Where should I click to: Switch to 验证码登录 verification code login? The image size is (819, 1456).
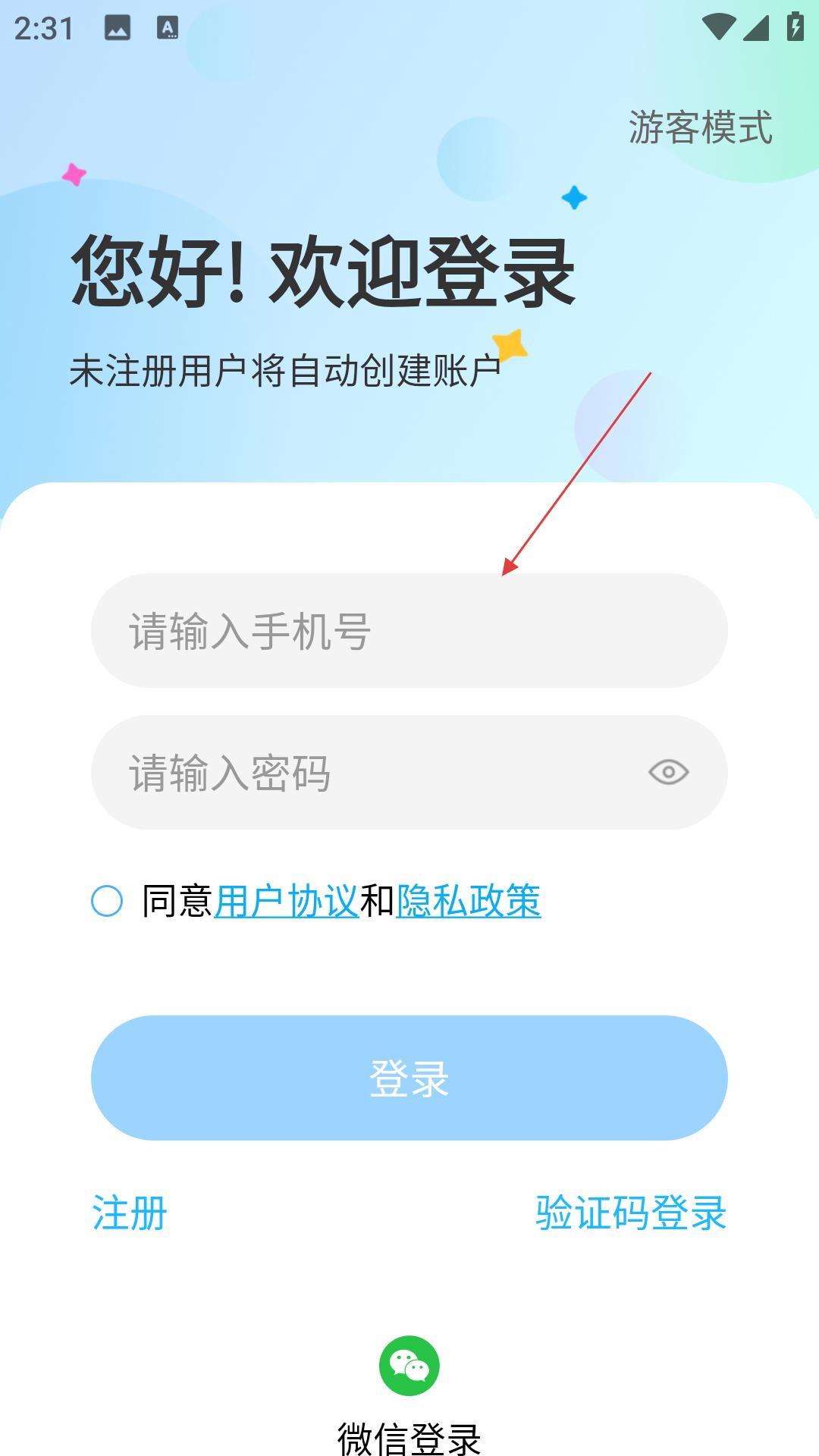(631, 1213)
